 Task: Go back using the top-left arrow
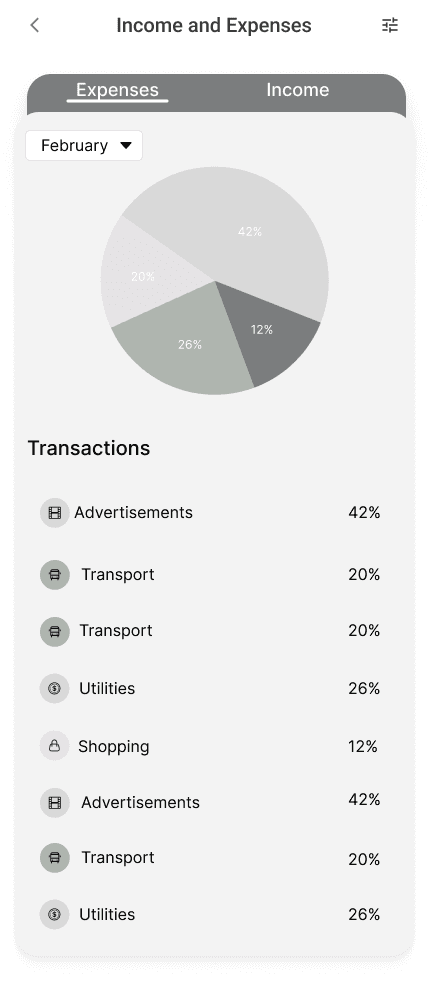(35, 25)
